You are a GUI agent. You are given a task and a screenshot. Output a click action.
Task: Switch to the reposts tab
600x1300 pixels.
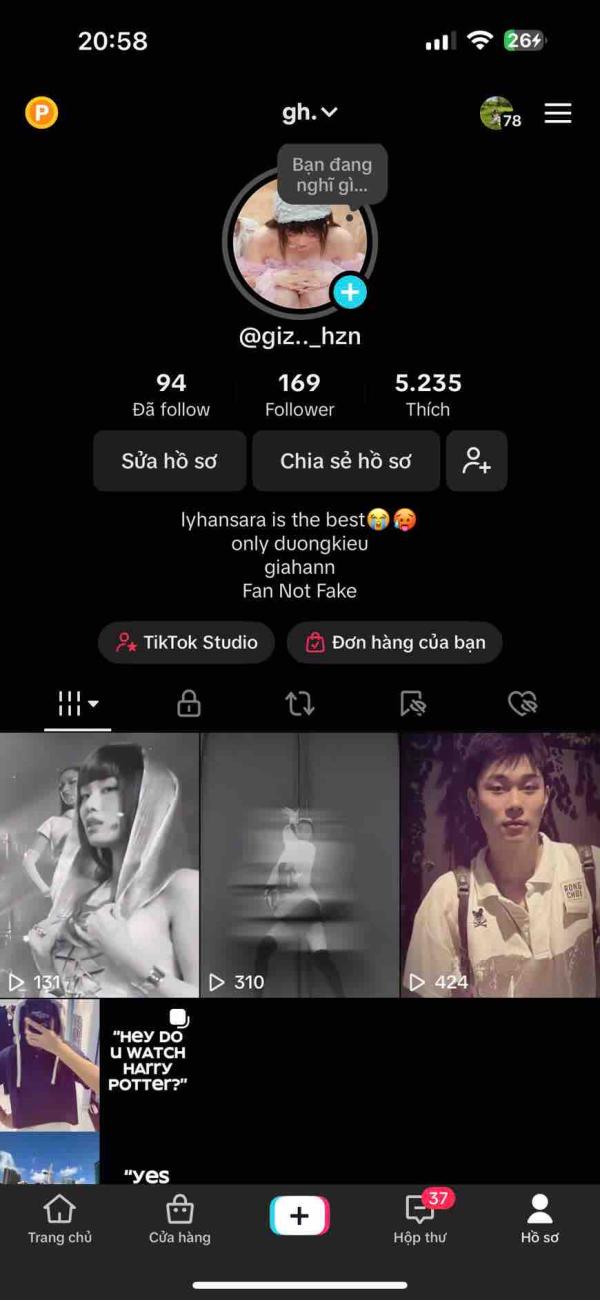[x=299, y=704]
